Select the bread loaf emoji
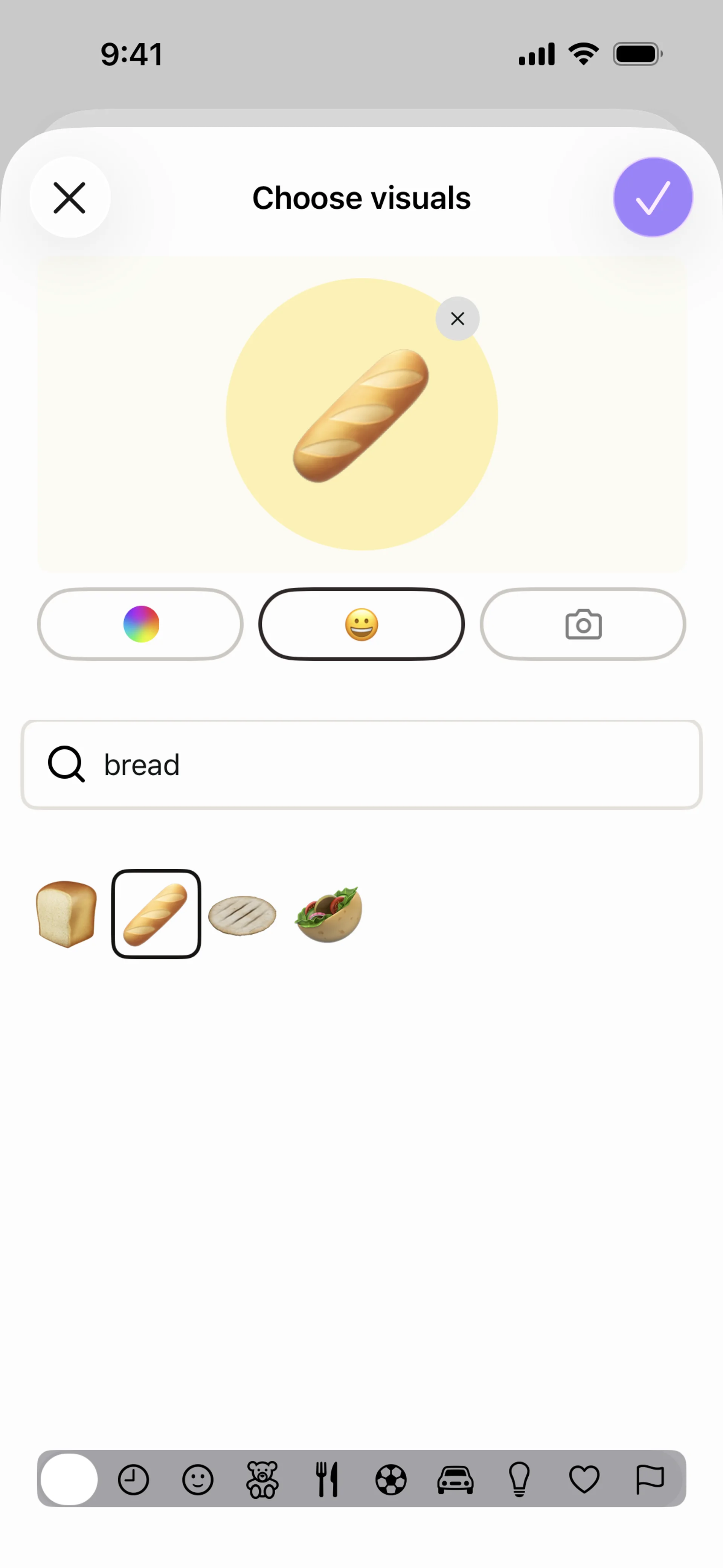This screenshot has height=1568, width=723. pyautogui.click(x=66, y=914)
